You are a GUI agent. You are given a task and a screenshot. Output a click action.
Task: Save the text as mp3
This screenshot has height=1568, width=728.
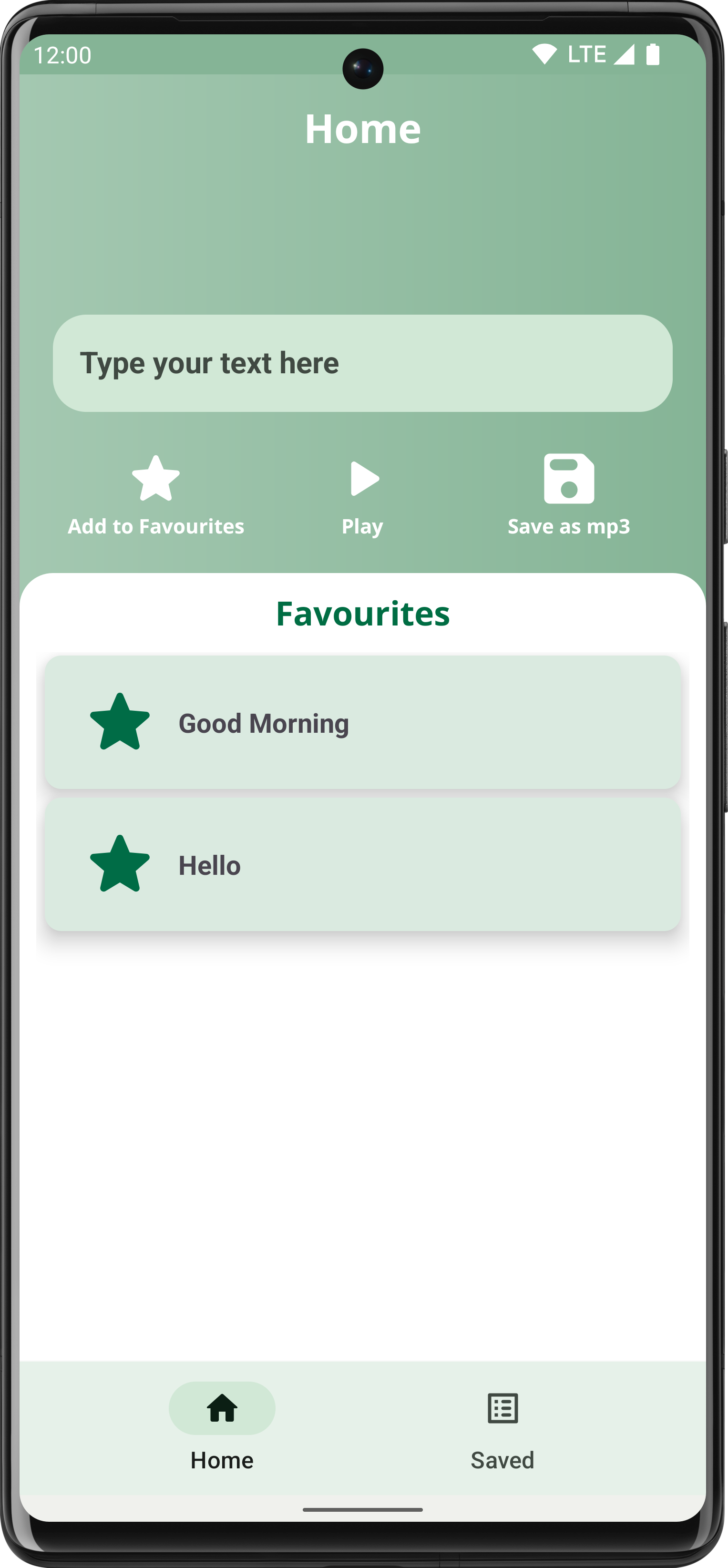click(x=568, y=495)
